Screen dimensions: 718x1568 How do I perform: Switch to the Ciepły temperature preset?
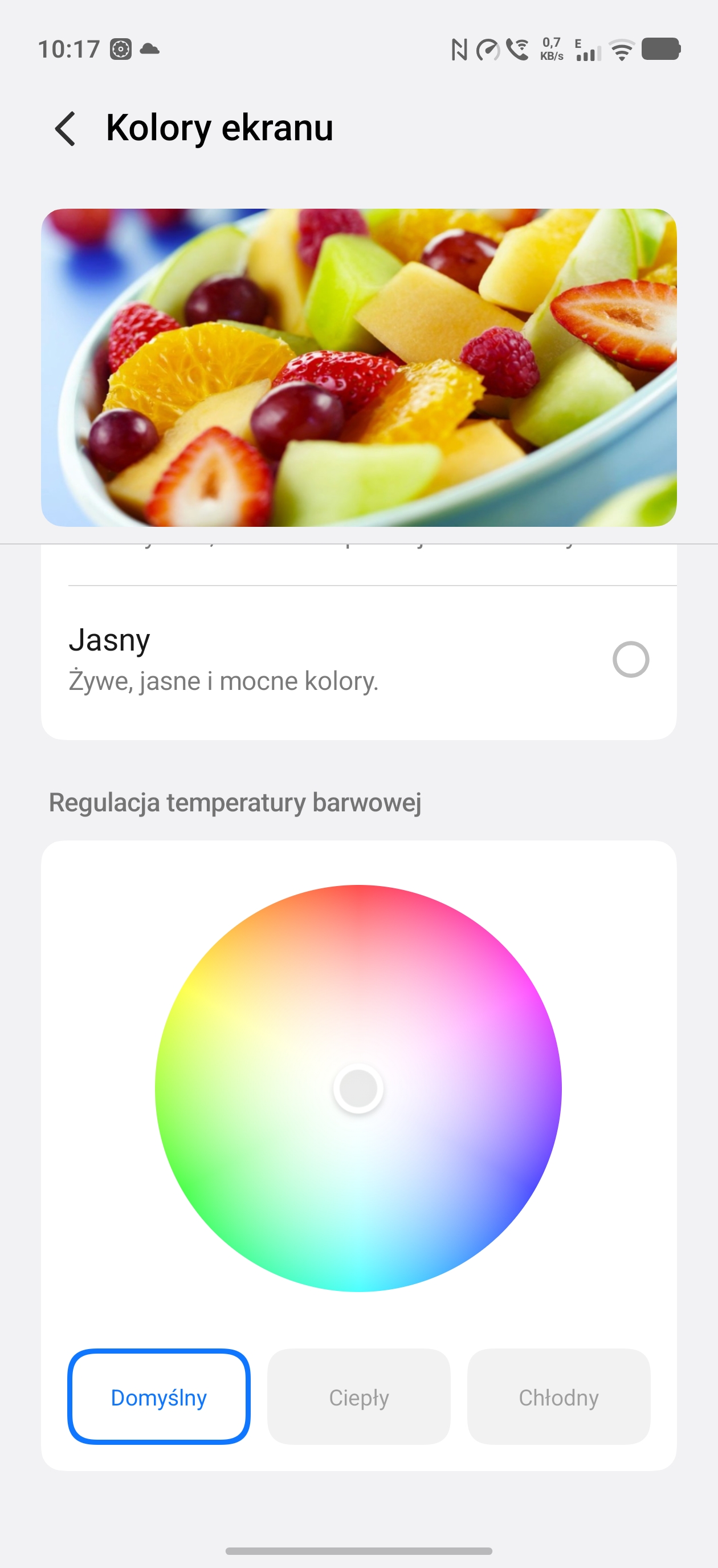(x=359, y=1397)
